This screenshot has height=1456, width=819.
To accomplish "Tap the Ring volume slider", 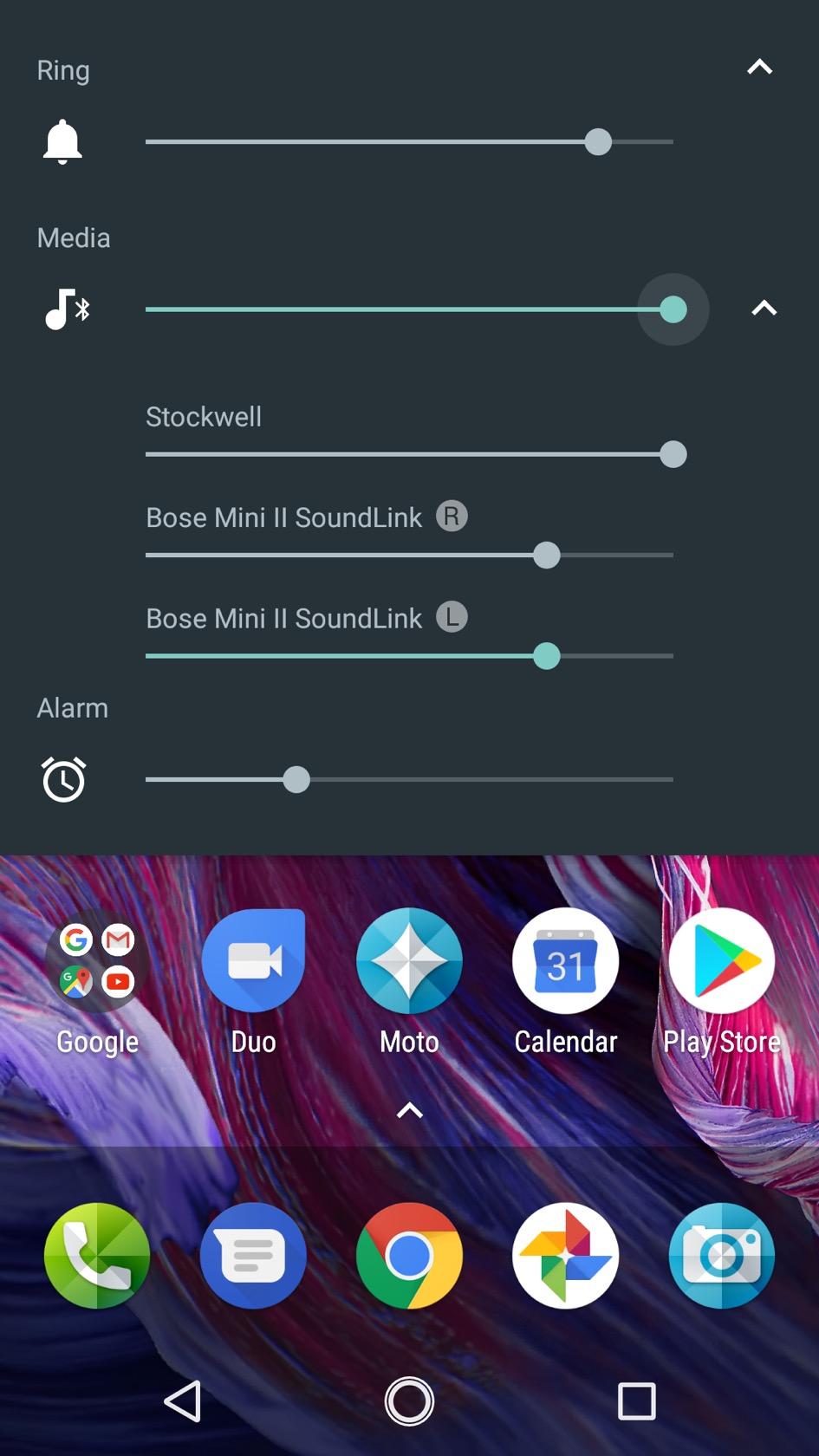I will click(x=409, y=142).
